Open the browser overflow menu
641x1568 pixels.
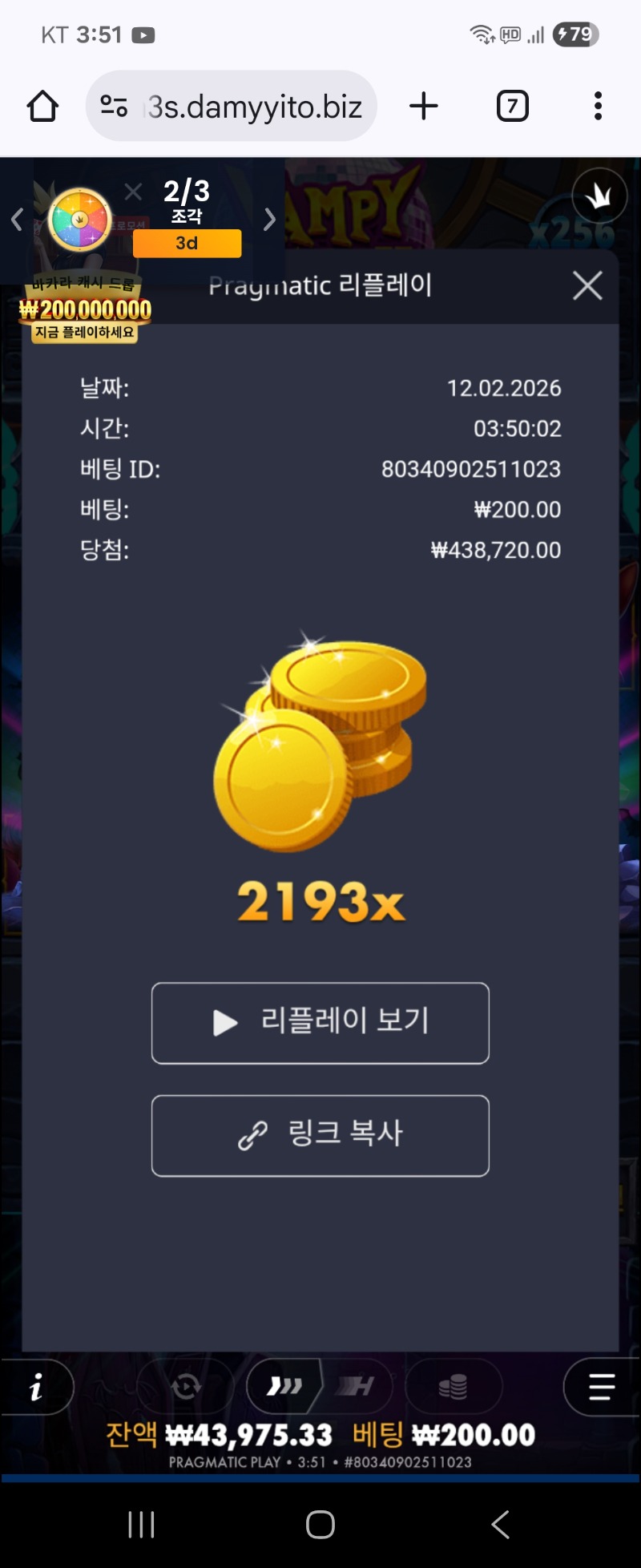pyautogui.click(x=598, y=107)
